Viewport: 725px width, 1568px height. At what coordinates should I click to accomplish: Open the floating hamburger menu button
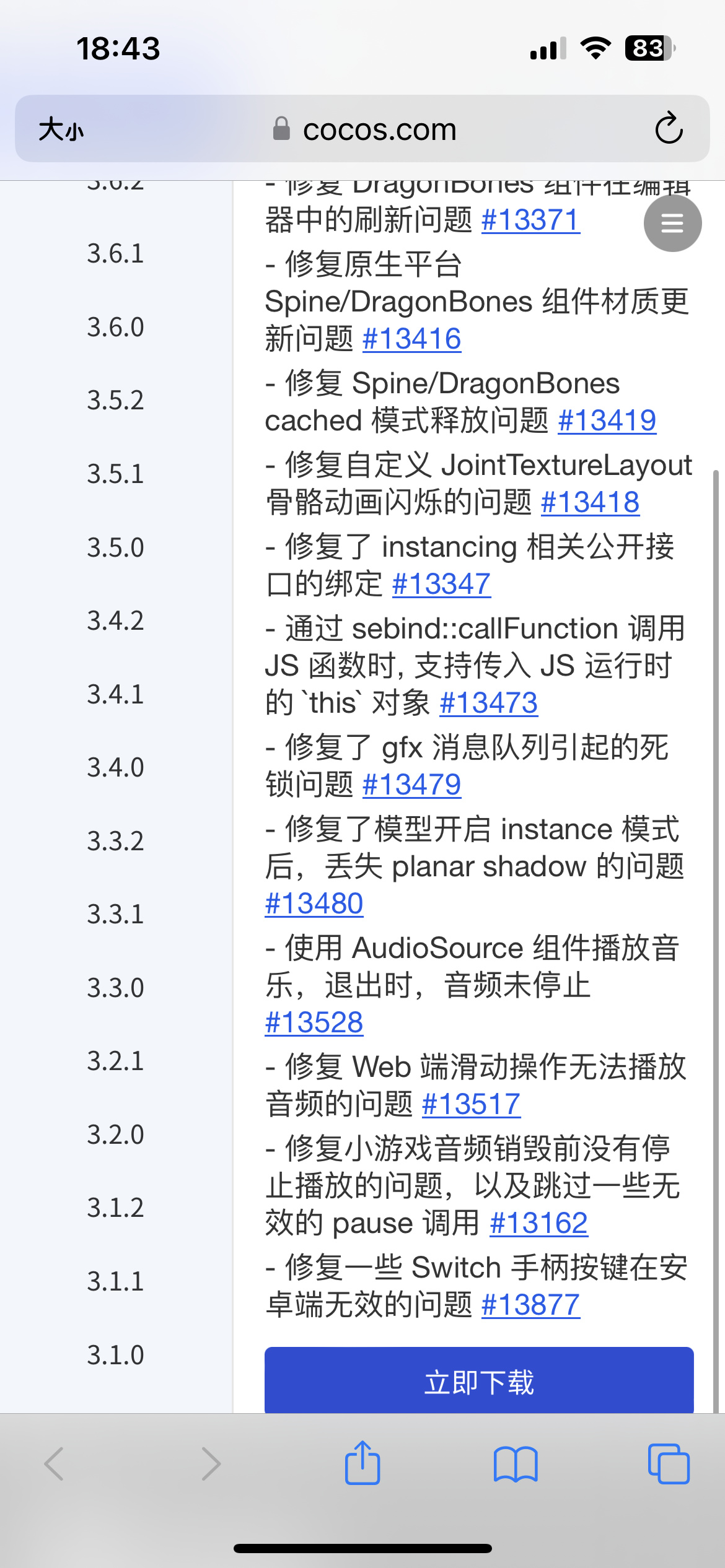tap(672, 223)
